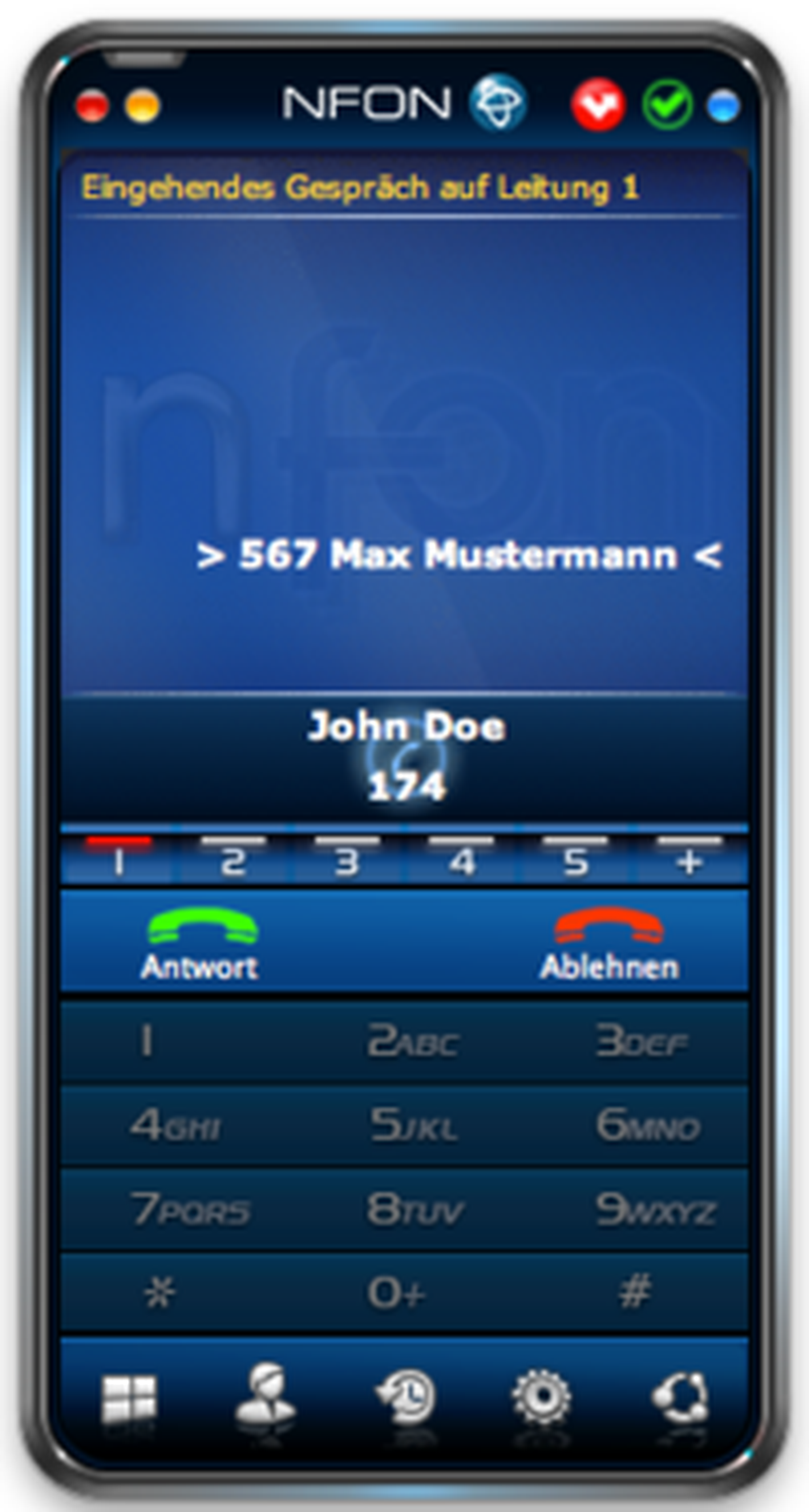
Task: Dial key 9 WXYZ
Action: [654, 1209]
